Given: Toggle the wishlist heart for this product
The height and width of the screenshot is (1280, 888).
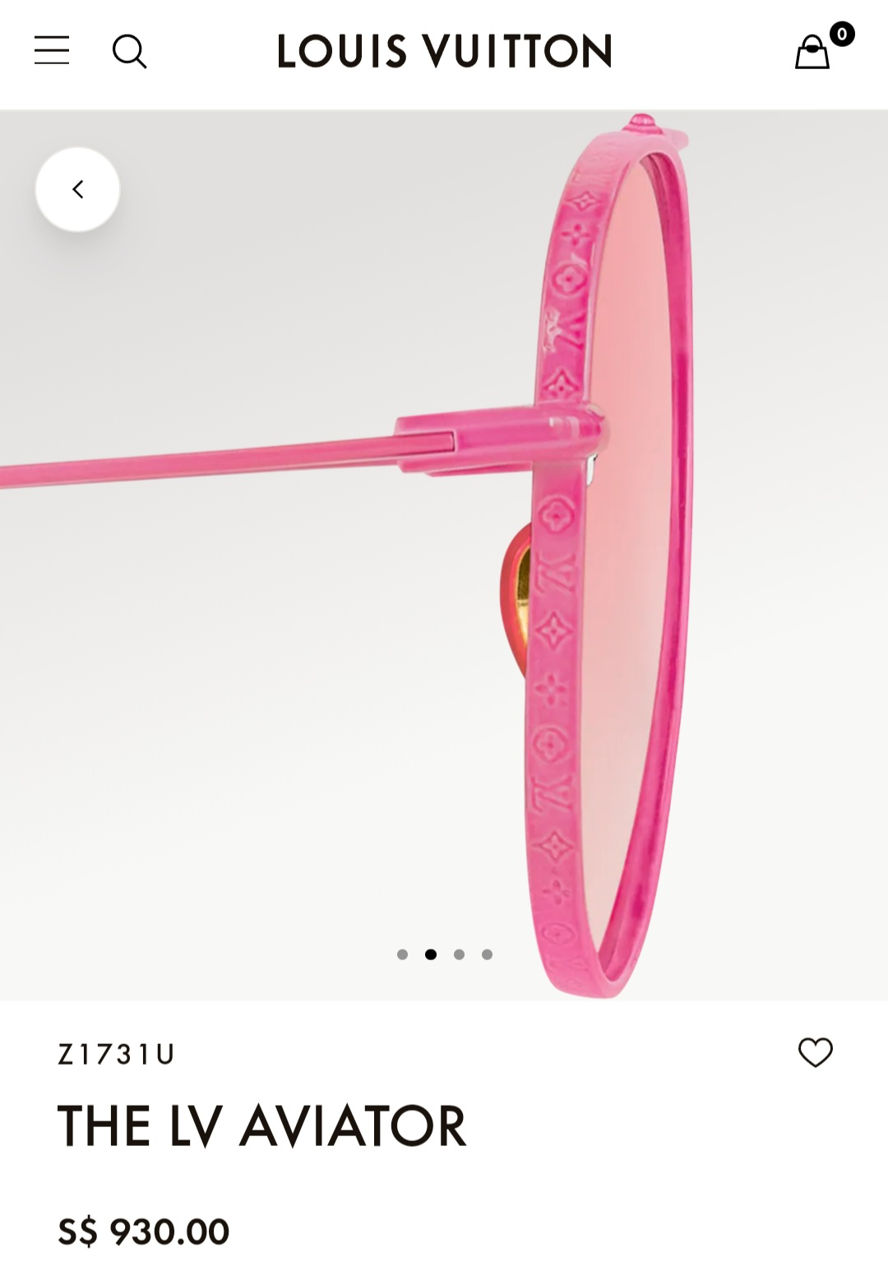Looking at the screenshot, I should pyautogui.click(x=817, y=1053).
